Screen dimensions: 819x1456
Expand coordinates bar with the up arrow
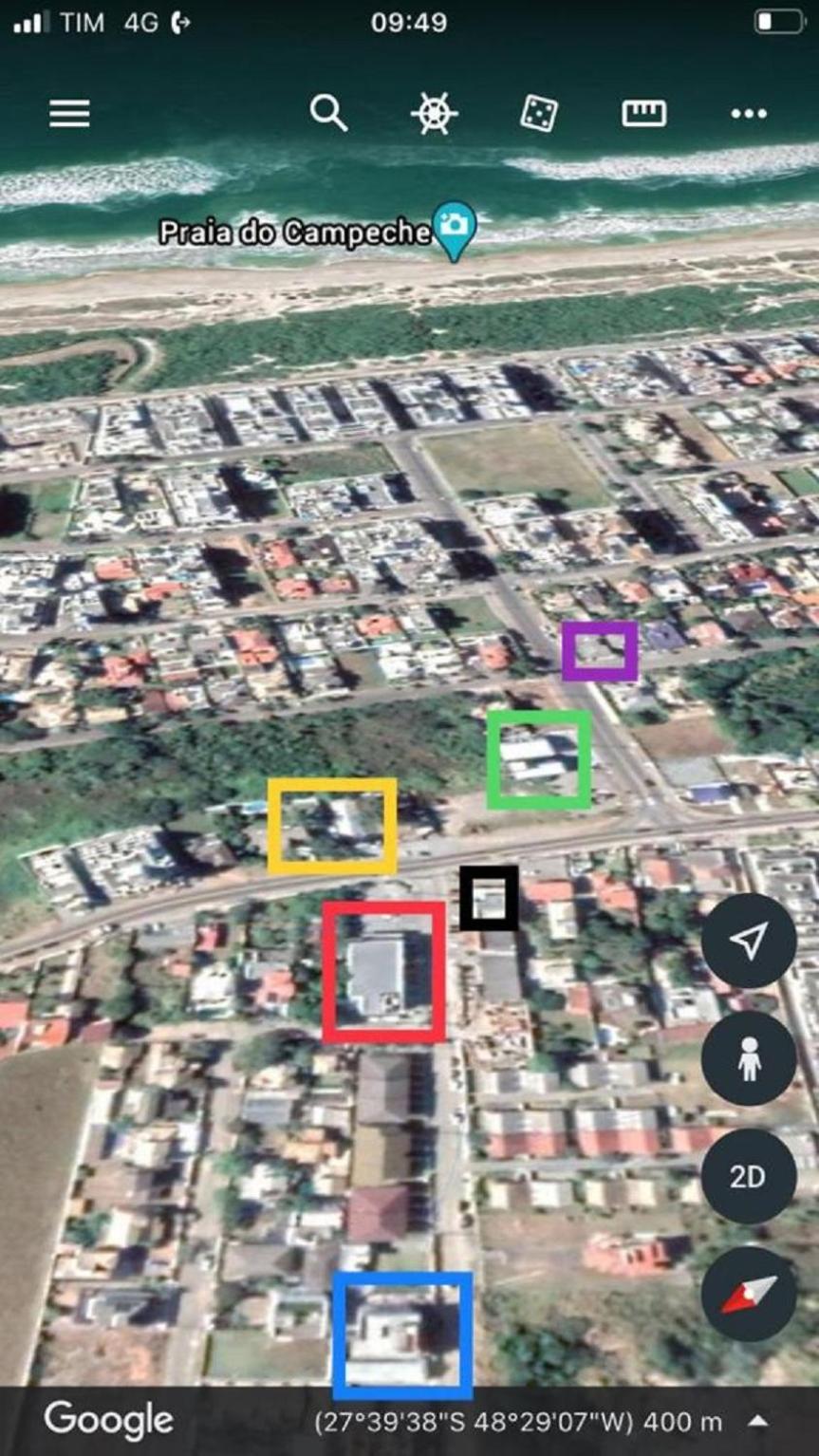pos(759,1421)
